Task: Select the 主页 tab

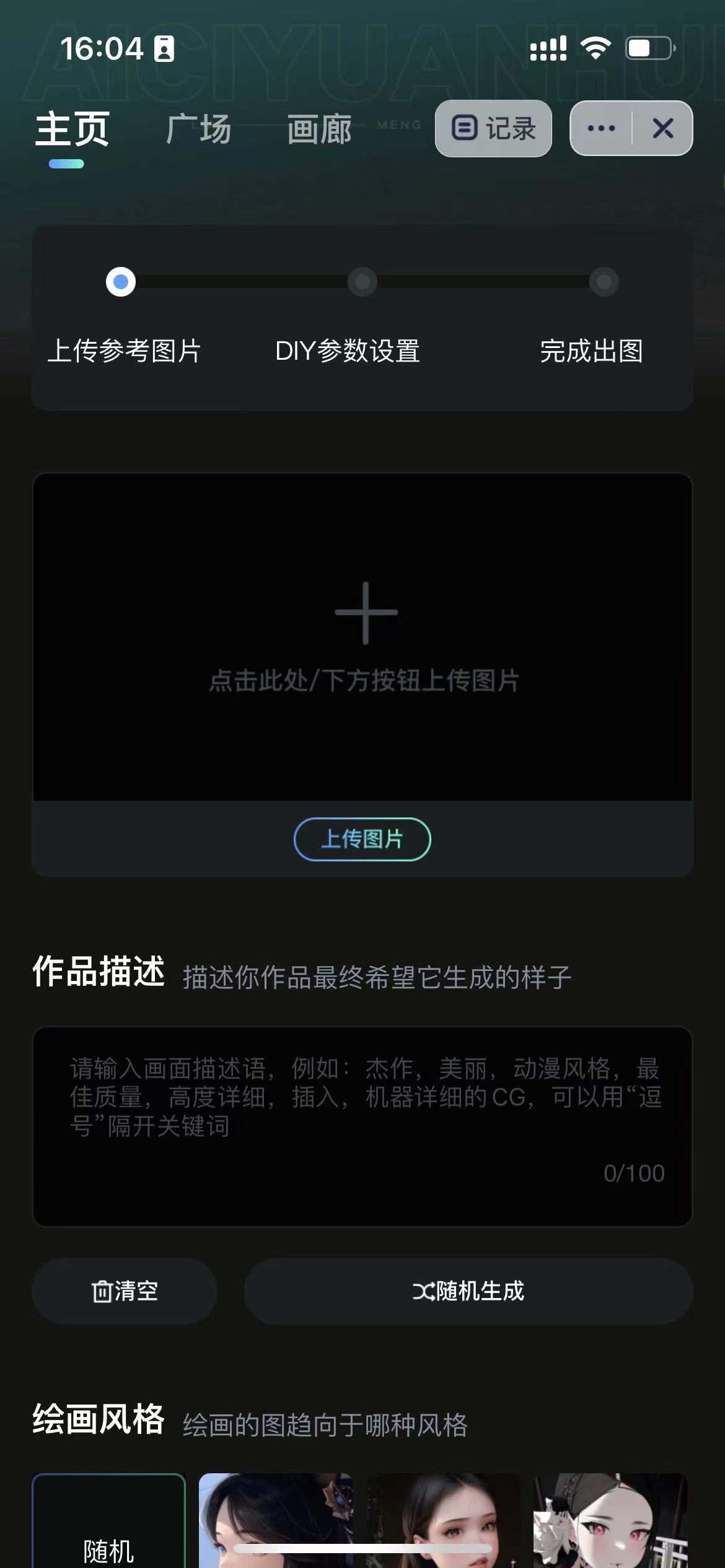Action: (72, 129)
